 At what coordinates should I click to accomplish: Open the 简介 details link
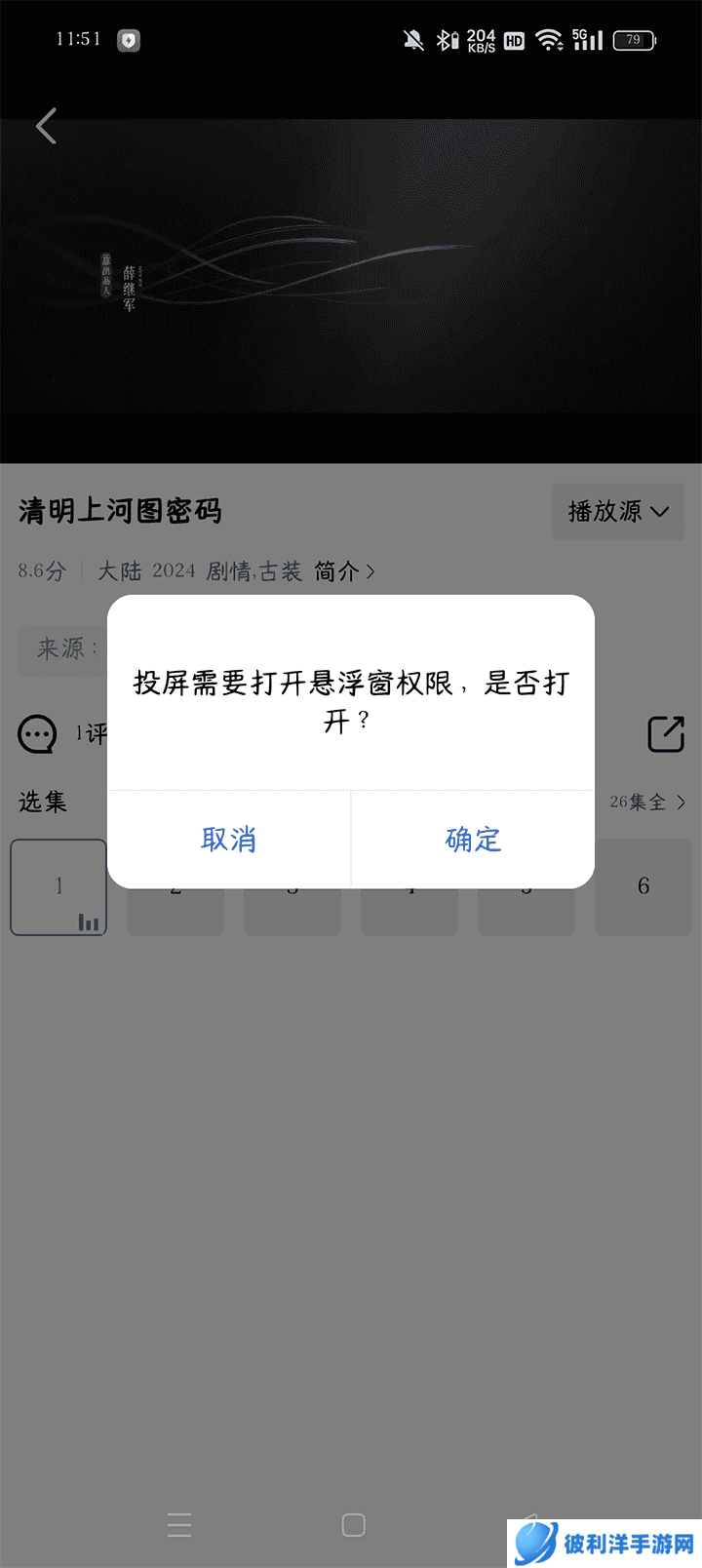tap(344, 571)
